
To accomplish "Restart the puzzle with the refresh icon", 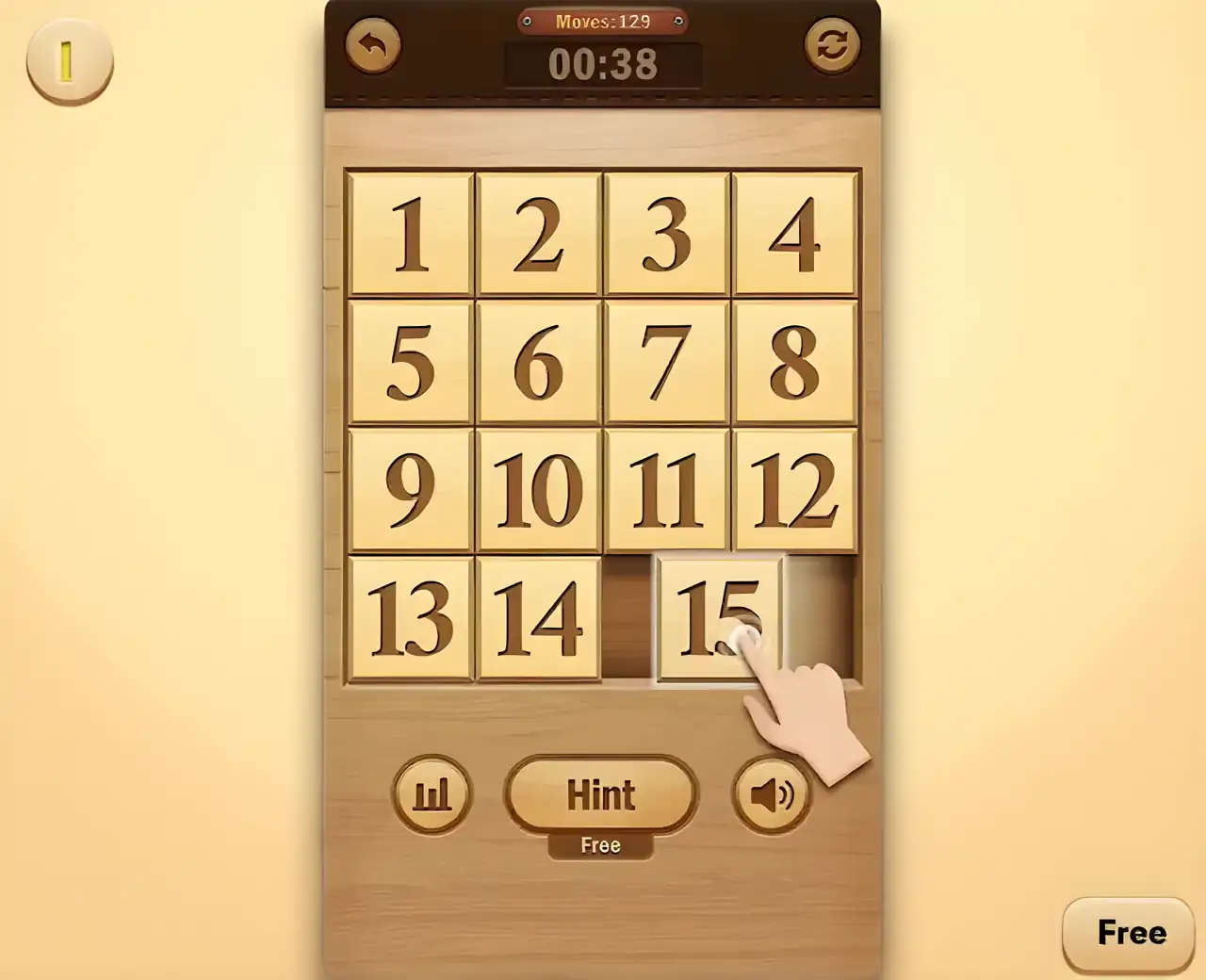I will pyautogui.click(x=832, y=45).
